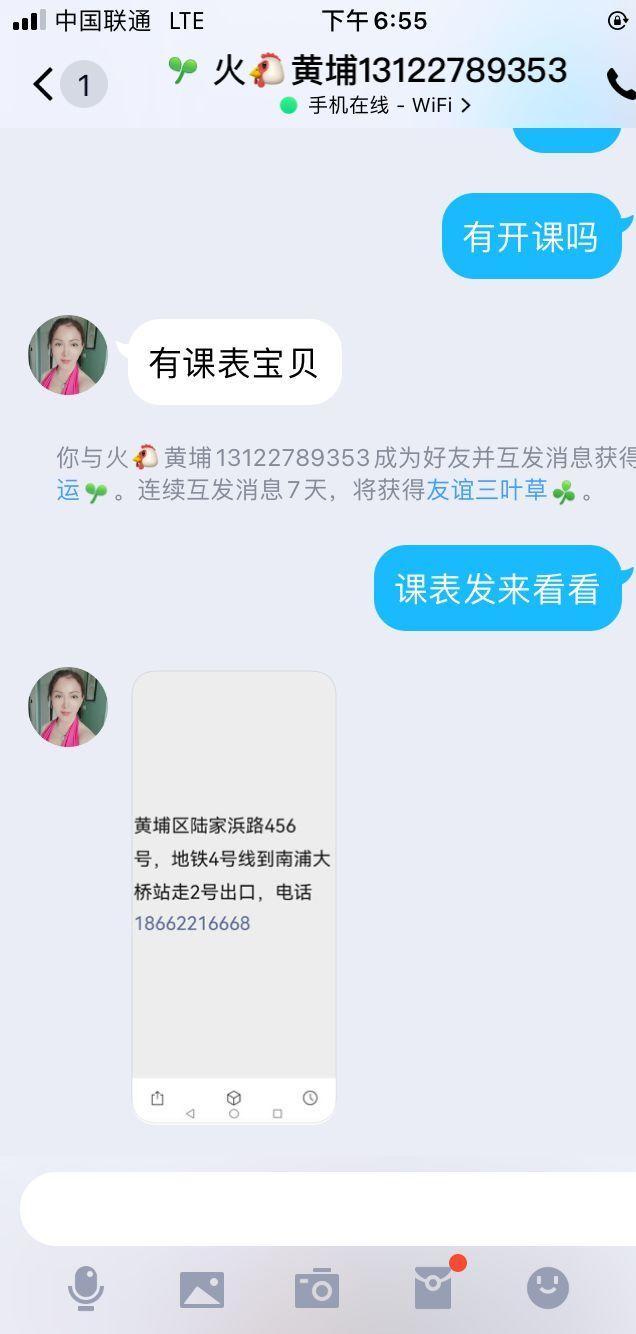Open the red envelope option
Viewport: 636px width, 1334px height.
(x=433, y=1288)
